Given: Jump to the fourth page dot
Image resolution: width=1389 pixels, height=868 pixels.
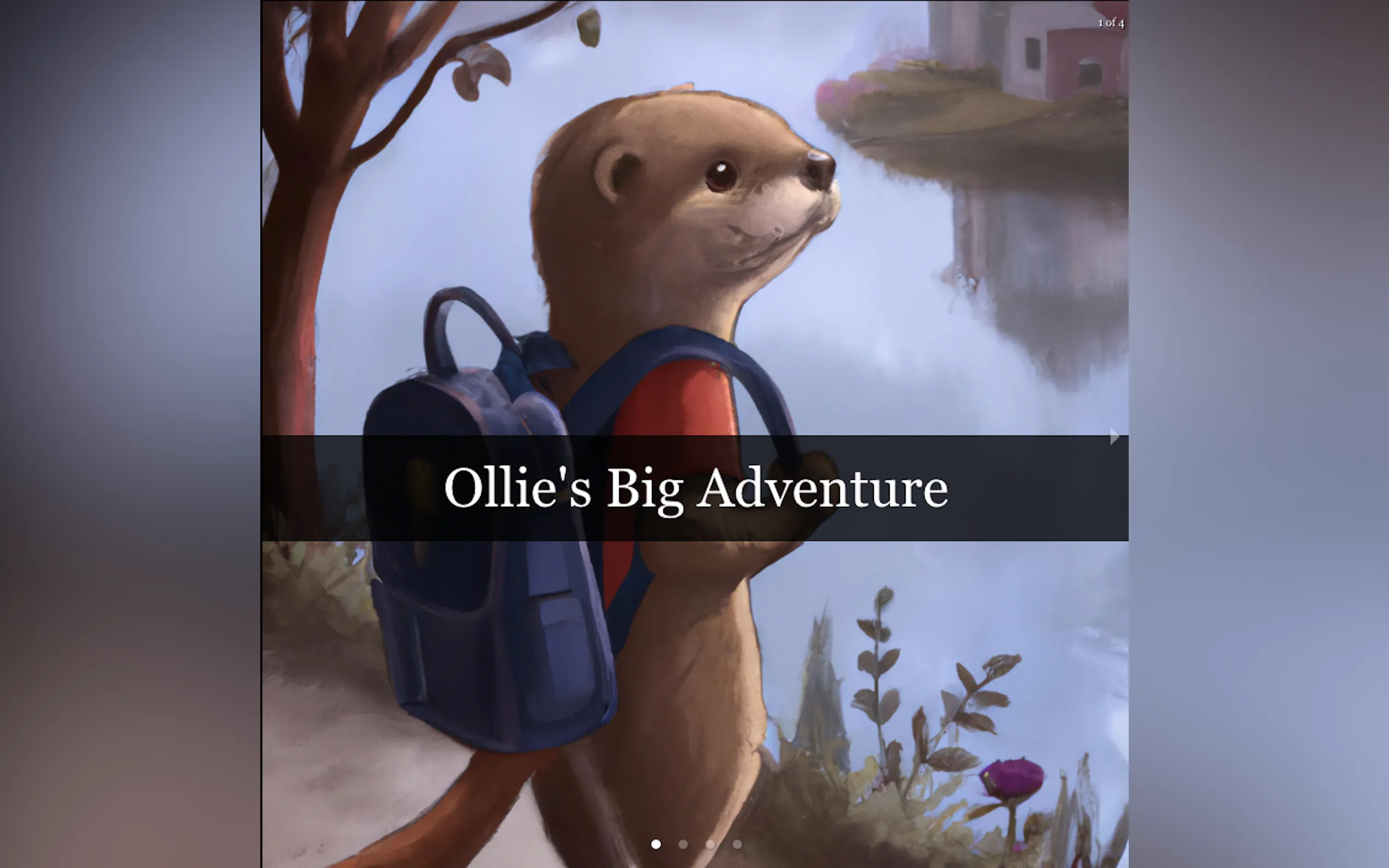Looking at the screenshot, I should 737,844.
